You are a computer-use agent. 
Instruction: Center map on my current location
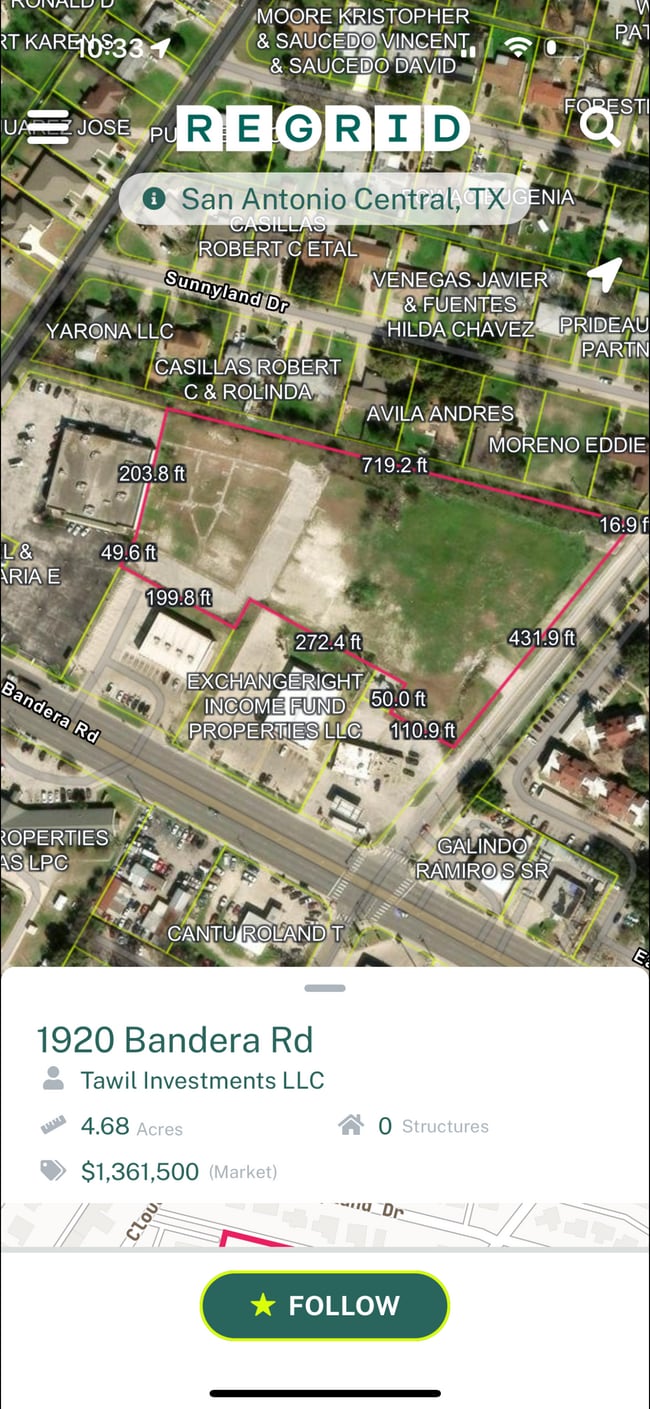click(604, 275)
